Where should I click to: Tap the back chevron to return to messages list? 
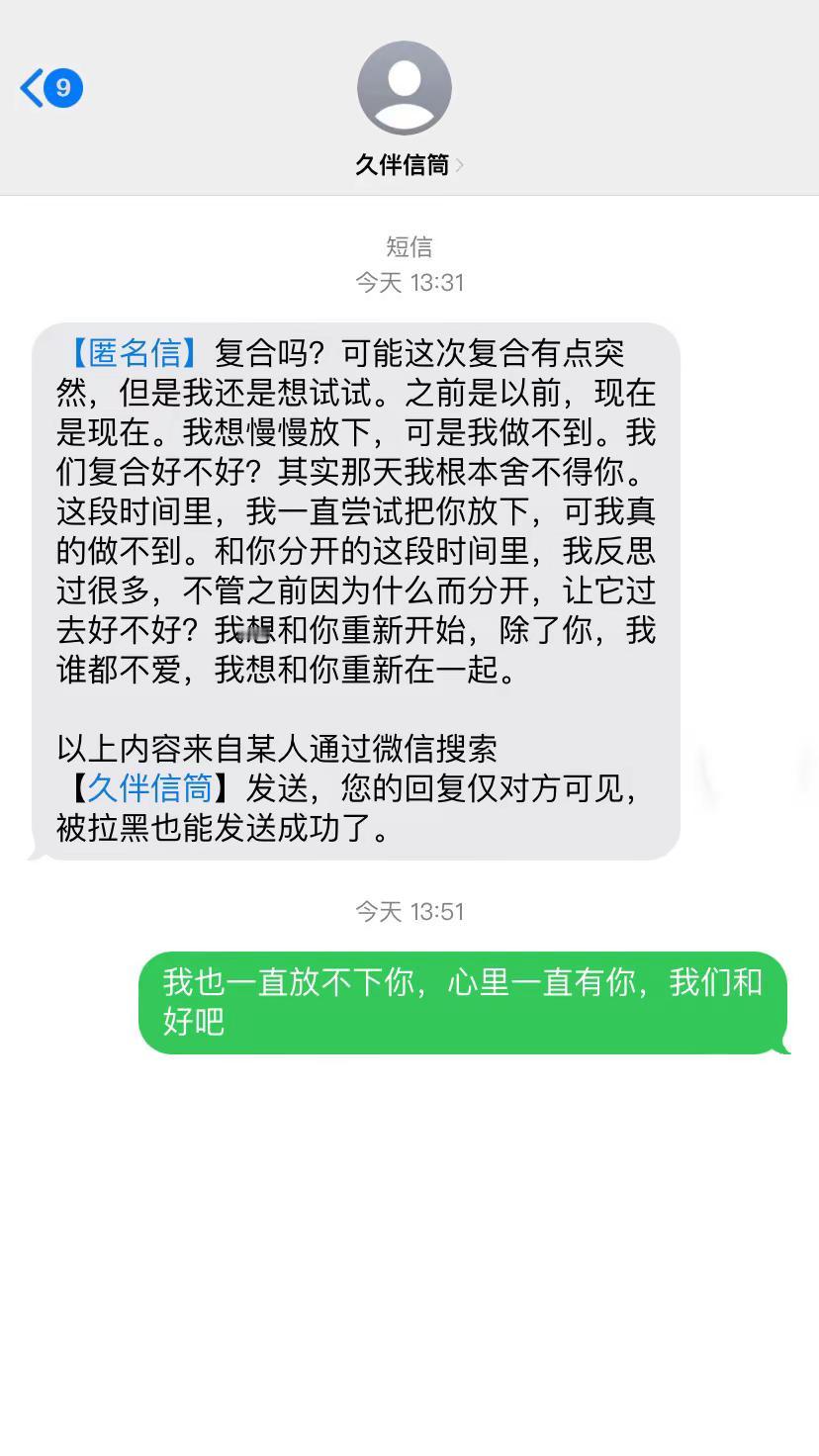tap(30, 87)
